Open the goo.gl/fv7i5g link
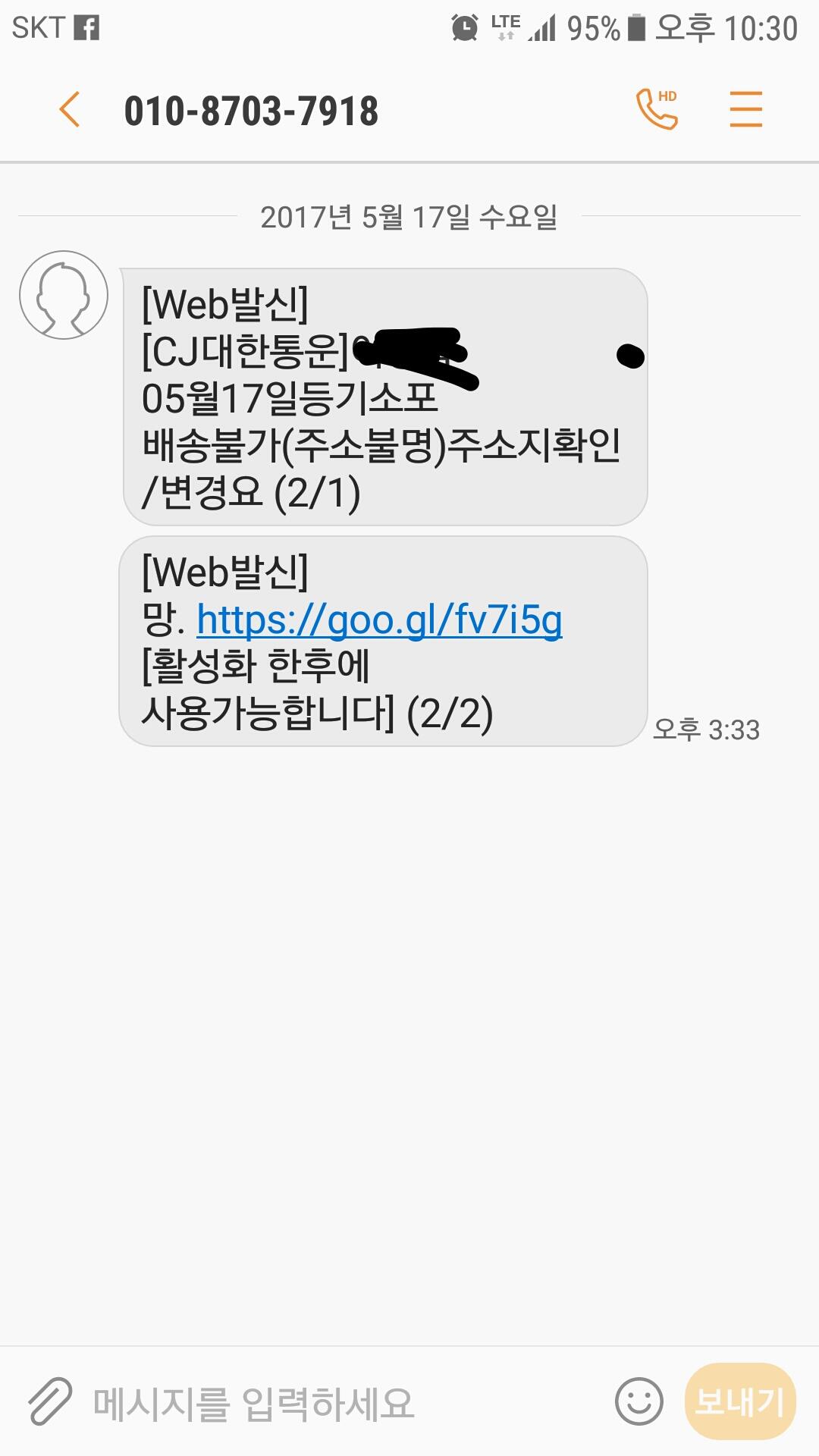This screenshot has width=819, height=1456. tap(379, 620)
